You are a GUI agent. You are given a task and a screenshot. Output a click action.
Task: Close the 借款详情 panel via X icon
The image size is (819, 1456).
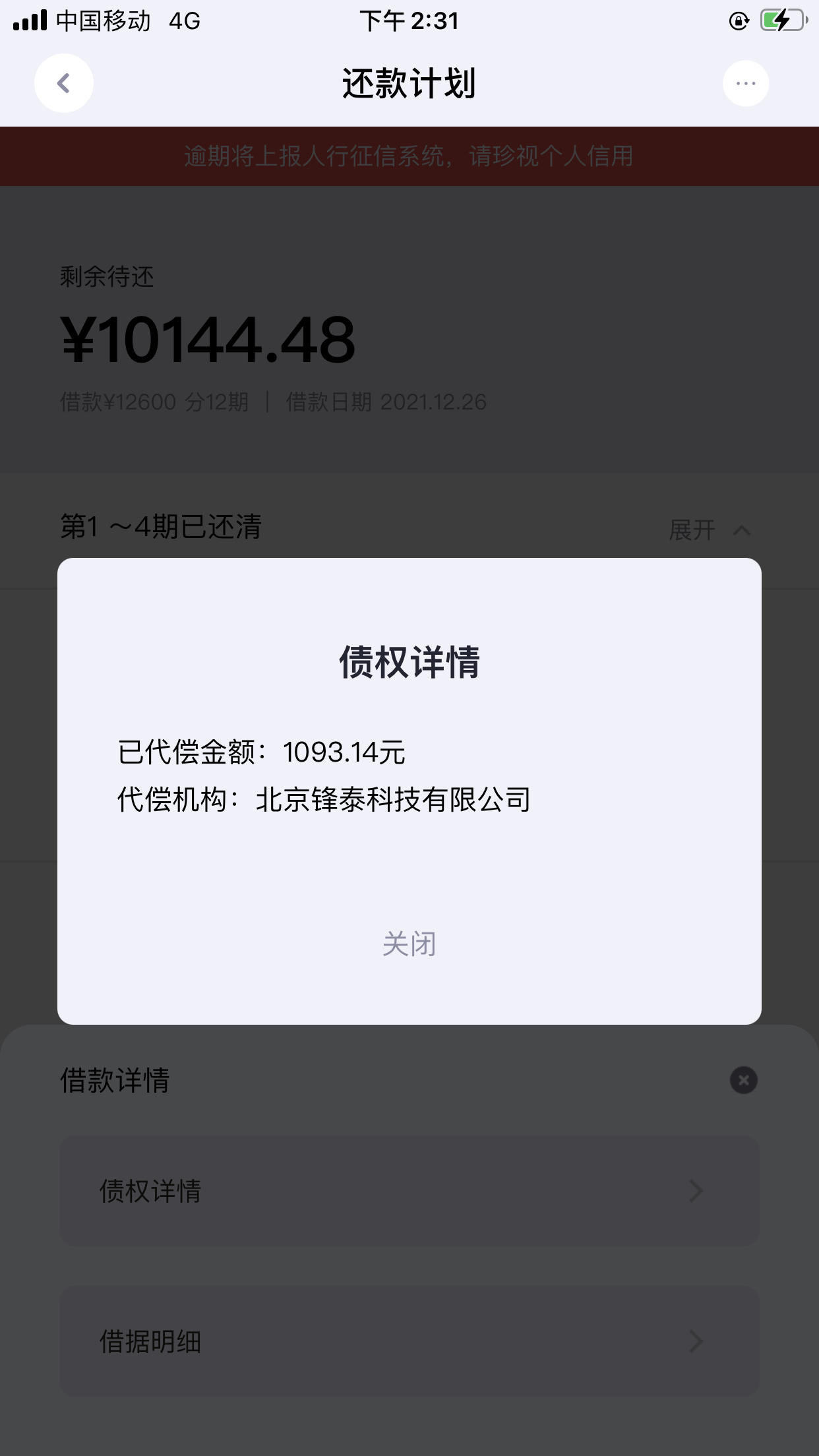[743, 1079]
